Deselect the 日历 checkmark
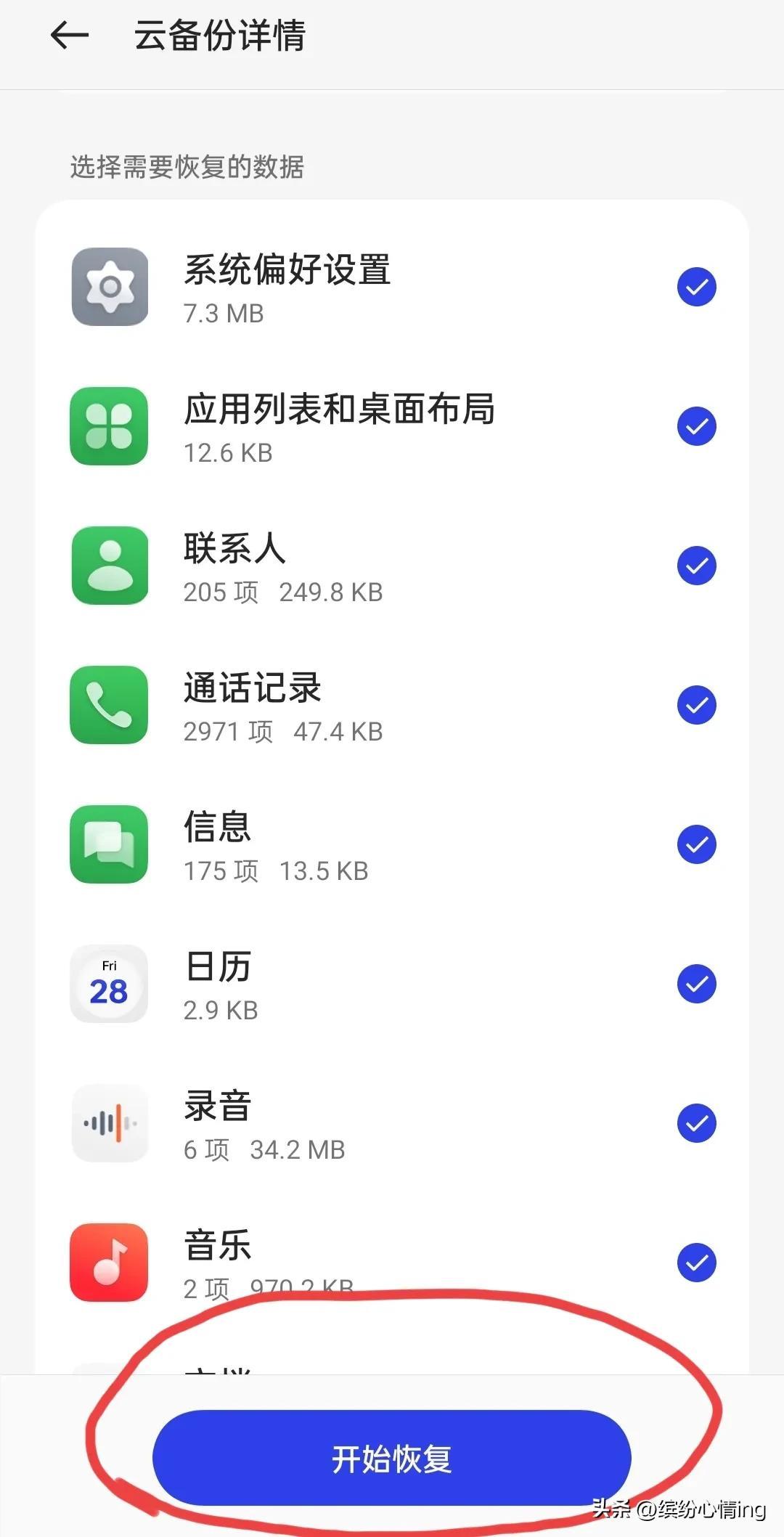 (x=695, y=984)
